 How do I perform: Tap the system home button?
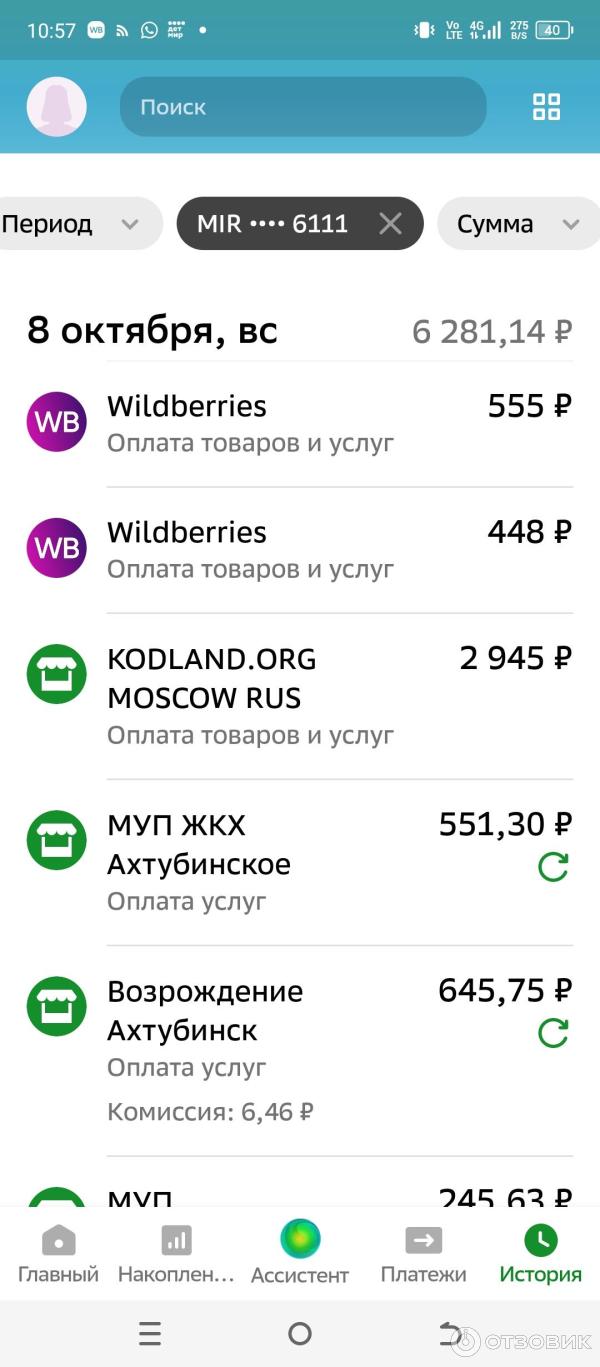[x=300, y=1333]
